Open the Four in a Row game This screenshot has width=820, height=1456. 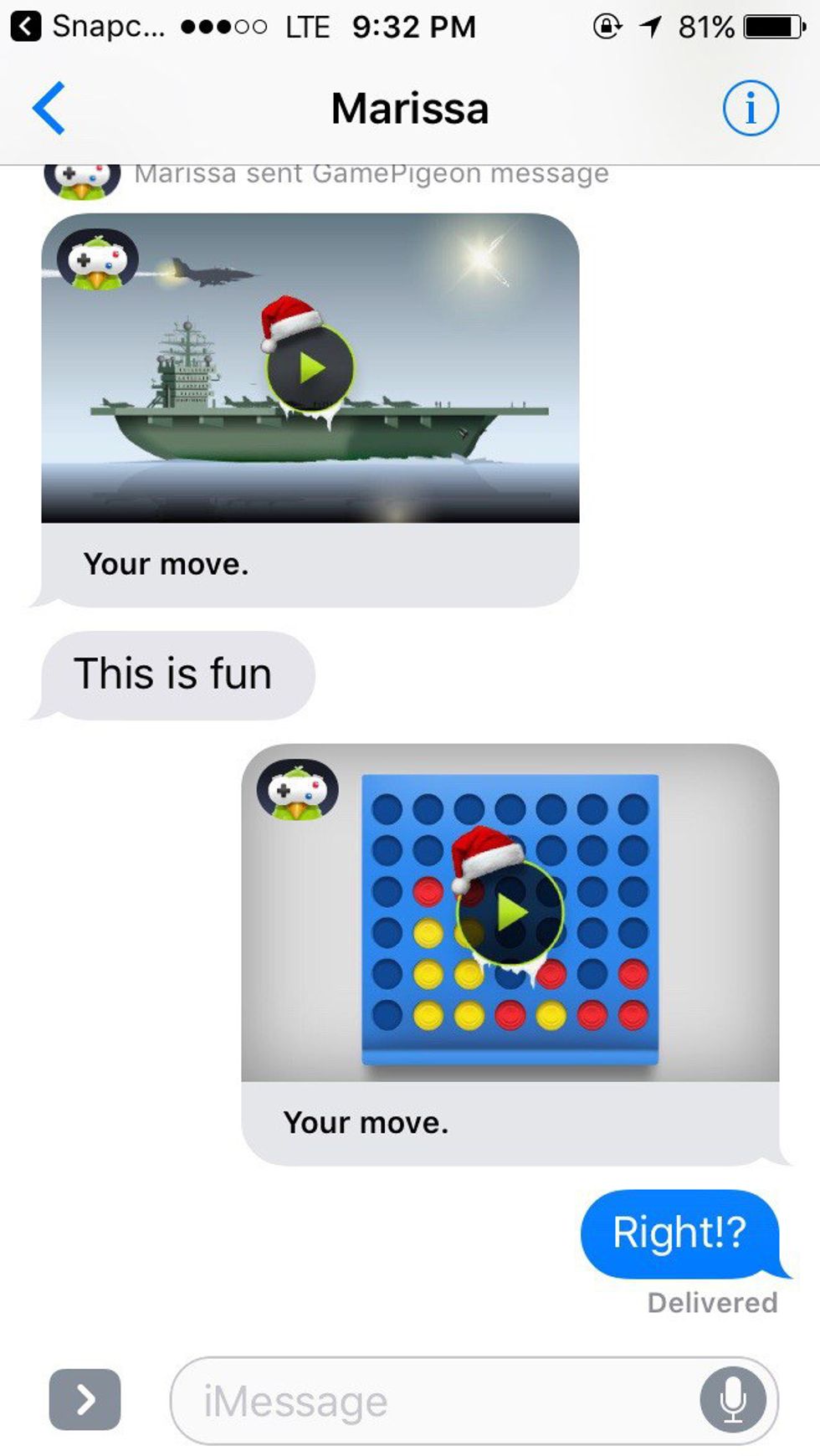pyautogui.click(x=510, y=913)
